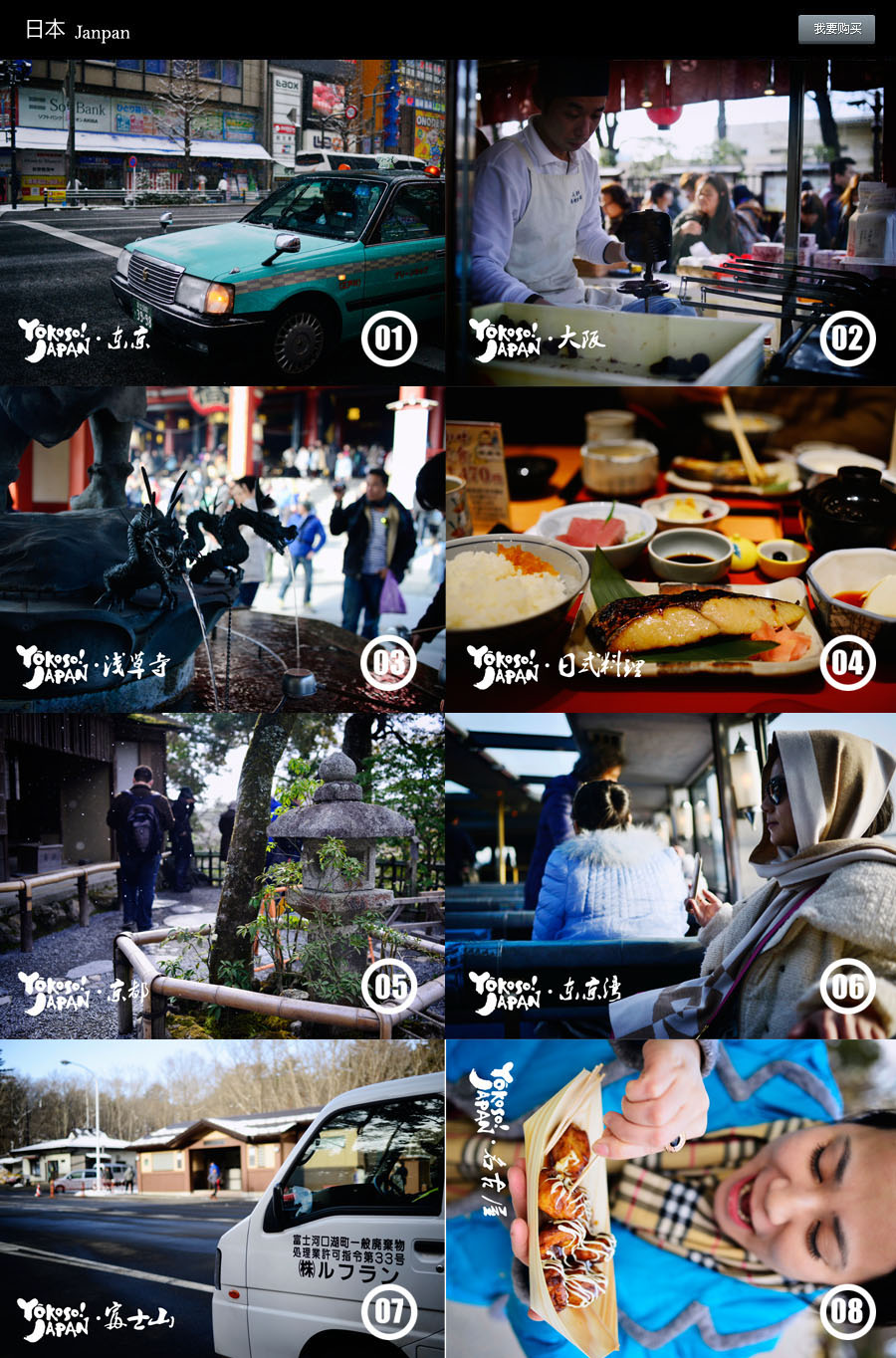This screenshot has height=1358, width=896.
Task: Open tile 04 日式料理 with the meal
Action: point(671,549)
